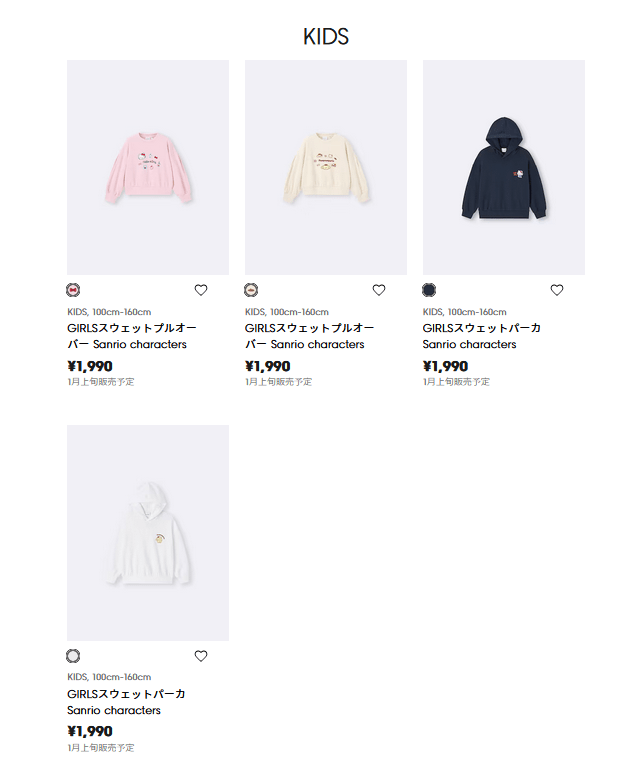The width and height of the screenshot is (643, 763).
Task: Open the navy Sanrio sweat parka product
Action: (504, 167)
